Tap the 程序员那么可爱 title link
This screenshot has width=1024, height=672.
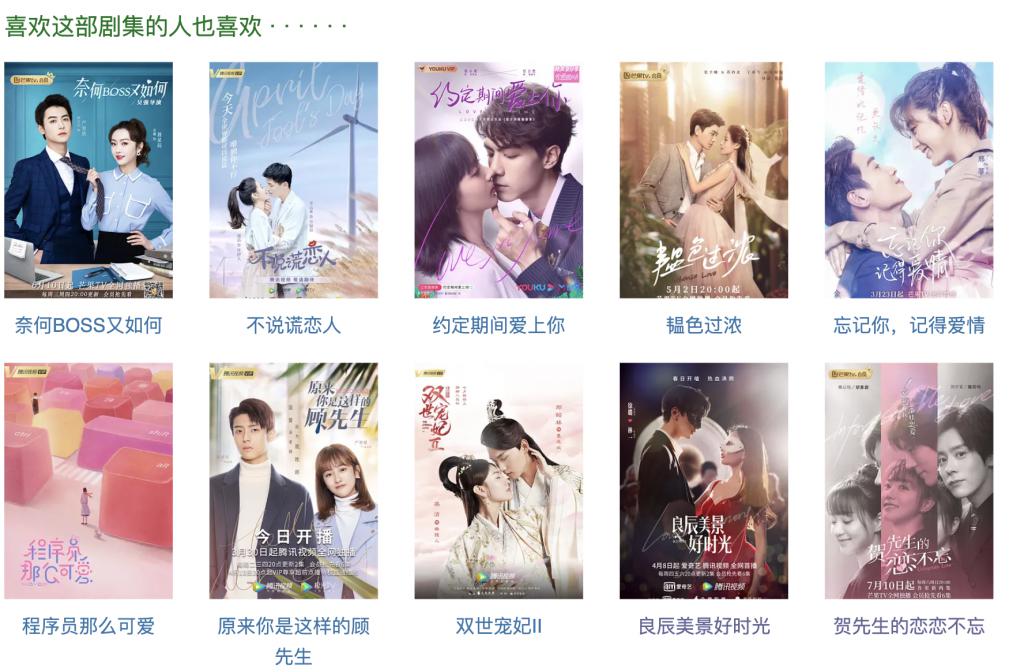pos(88,626)
